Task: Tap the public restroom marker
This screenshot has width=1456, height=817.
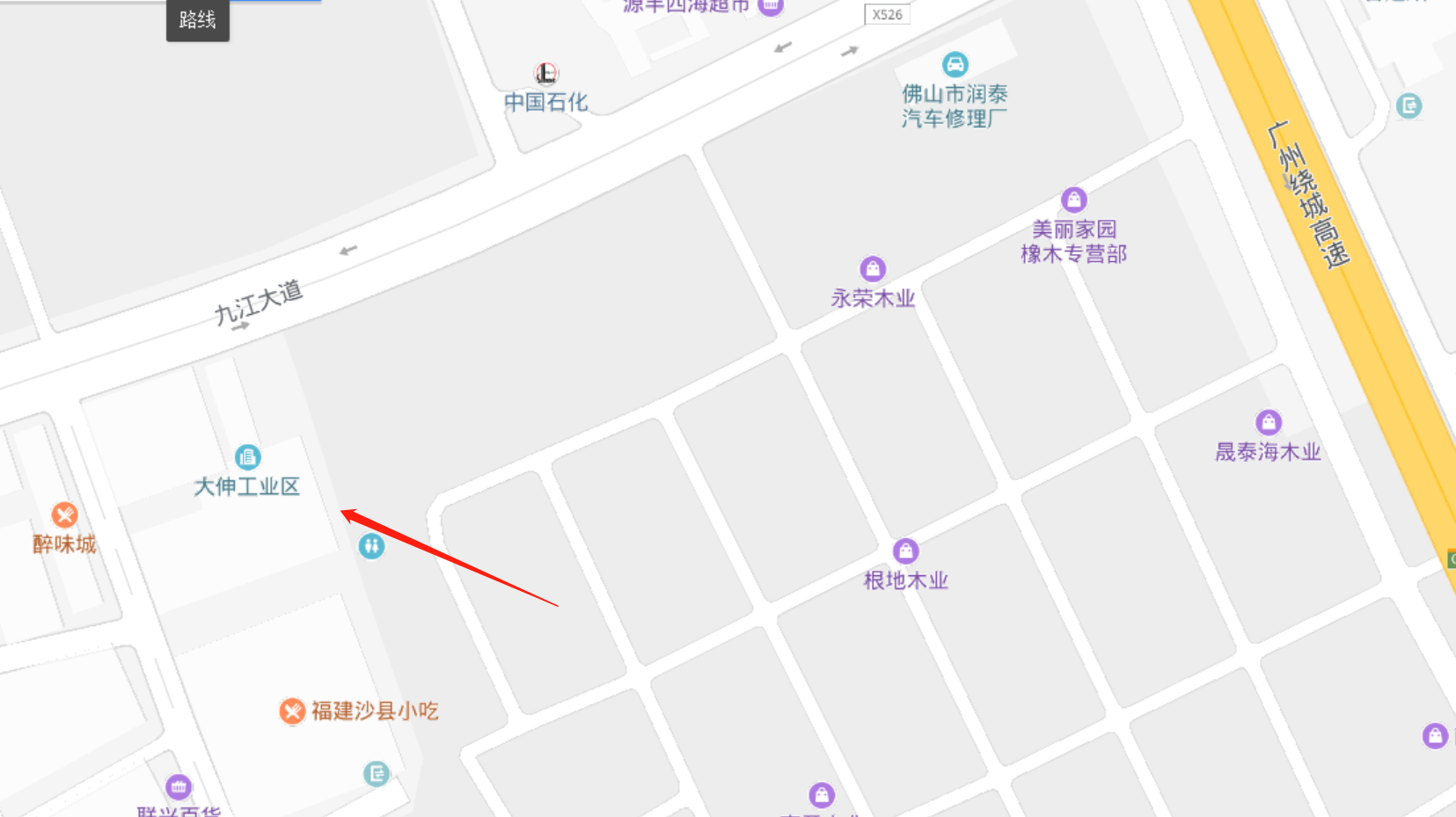Action: click(371, 546)
